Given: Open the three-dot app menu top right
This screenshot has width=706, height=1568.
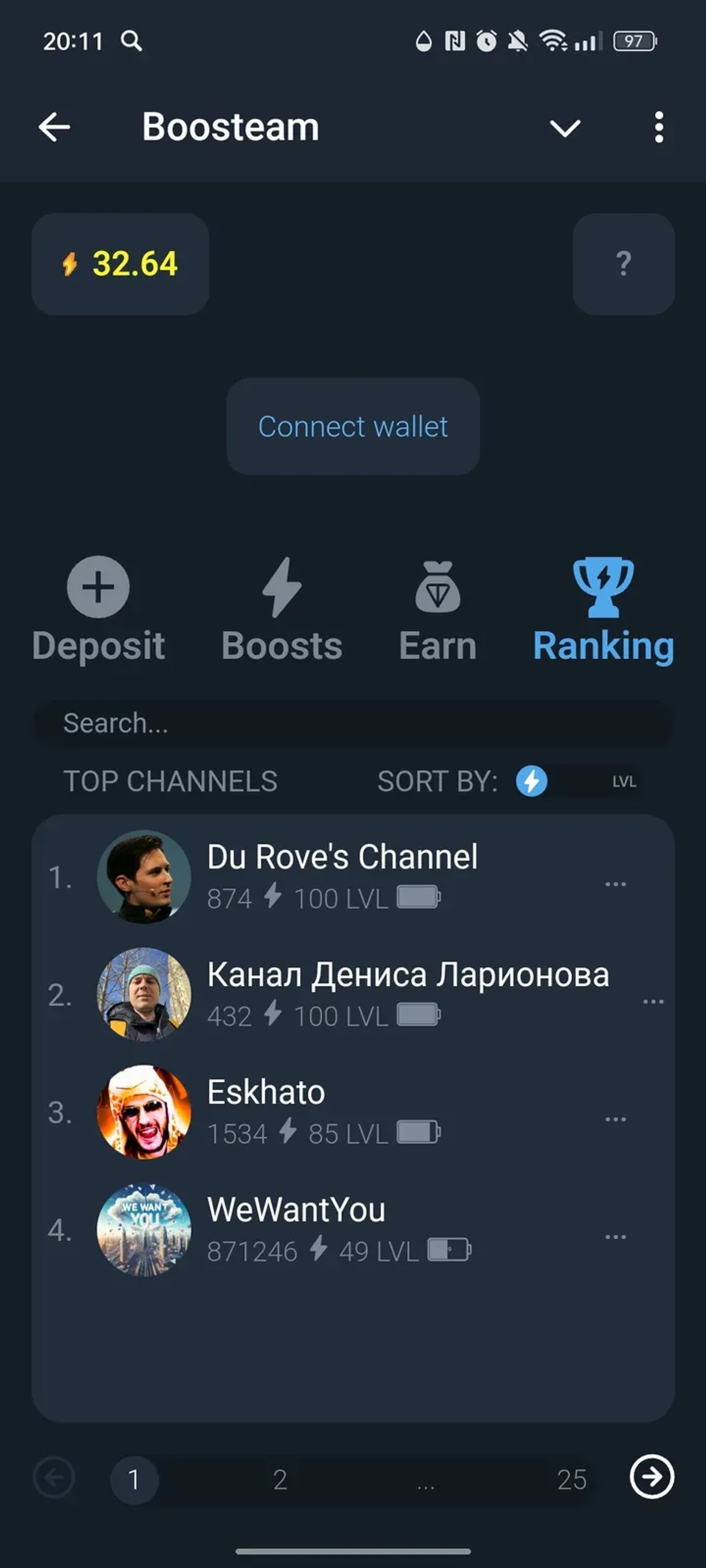Looking at the screenshot, I should click(658, 127).
